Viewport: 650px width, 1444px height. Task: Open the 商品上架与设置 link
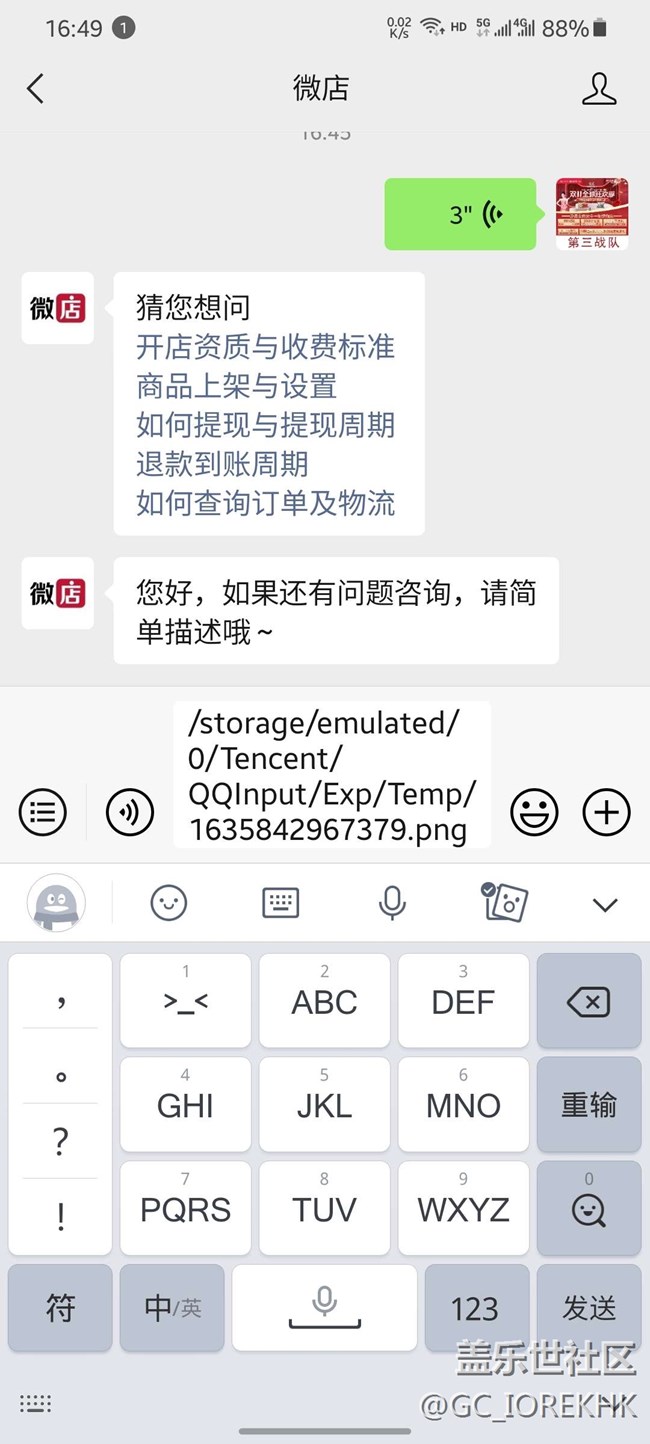tap(236, 386)
